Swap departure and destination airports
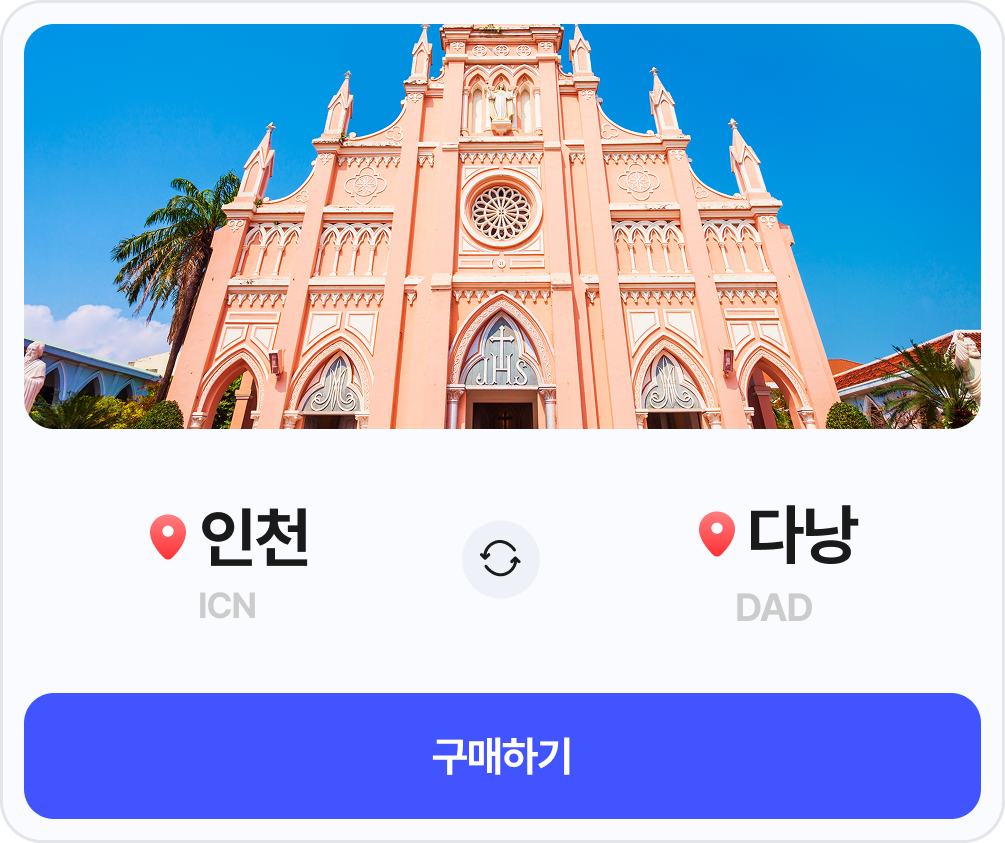 500,559
